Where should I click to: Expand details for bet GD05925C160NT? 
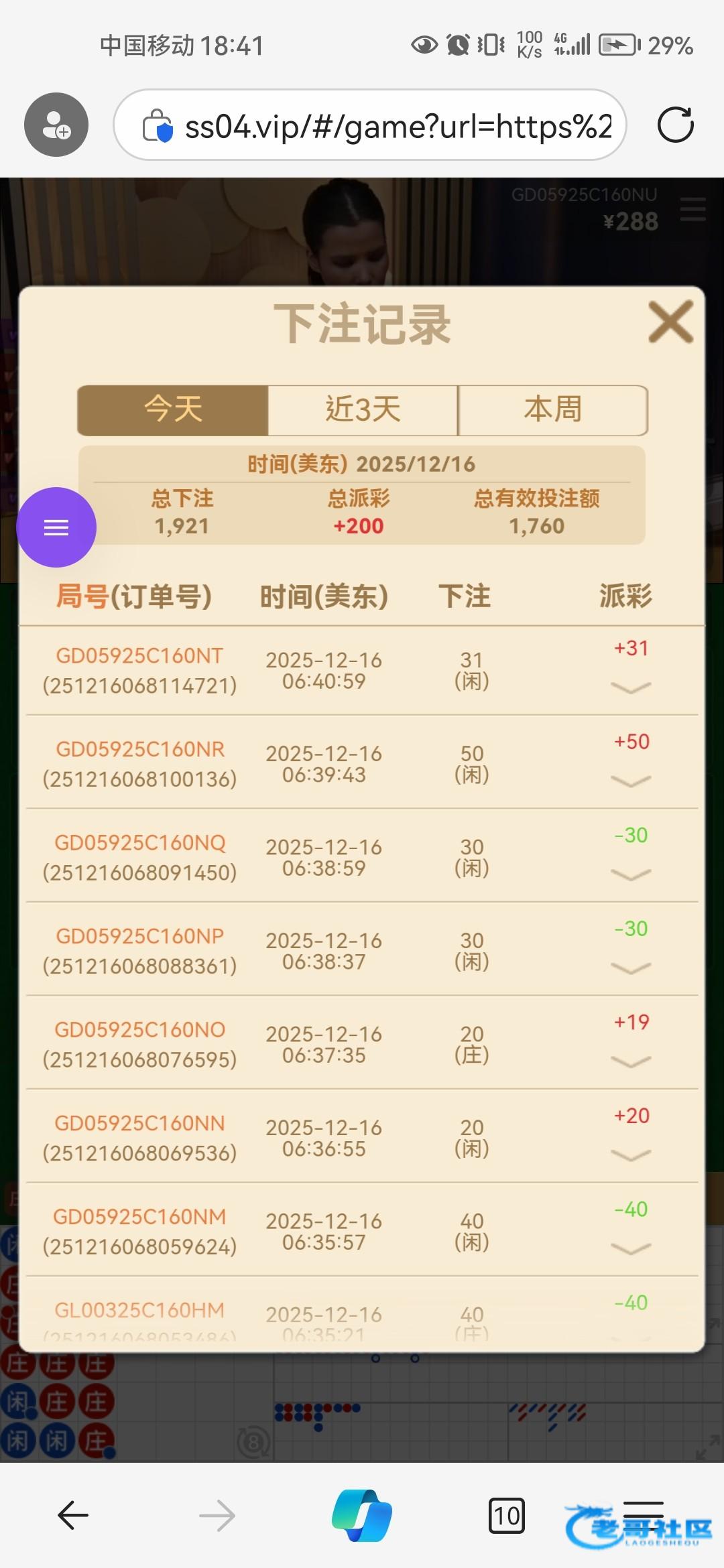(x=631, y=688)
